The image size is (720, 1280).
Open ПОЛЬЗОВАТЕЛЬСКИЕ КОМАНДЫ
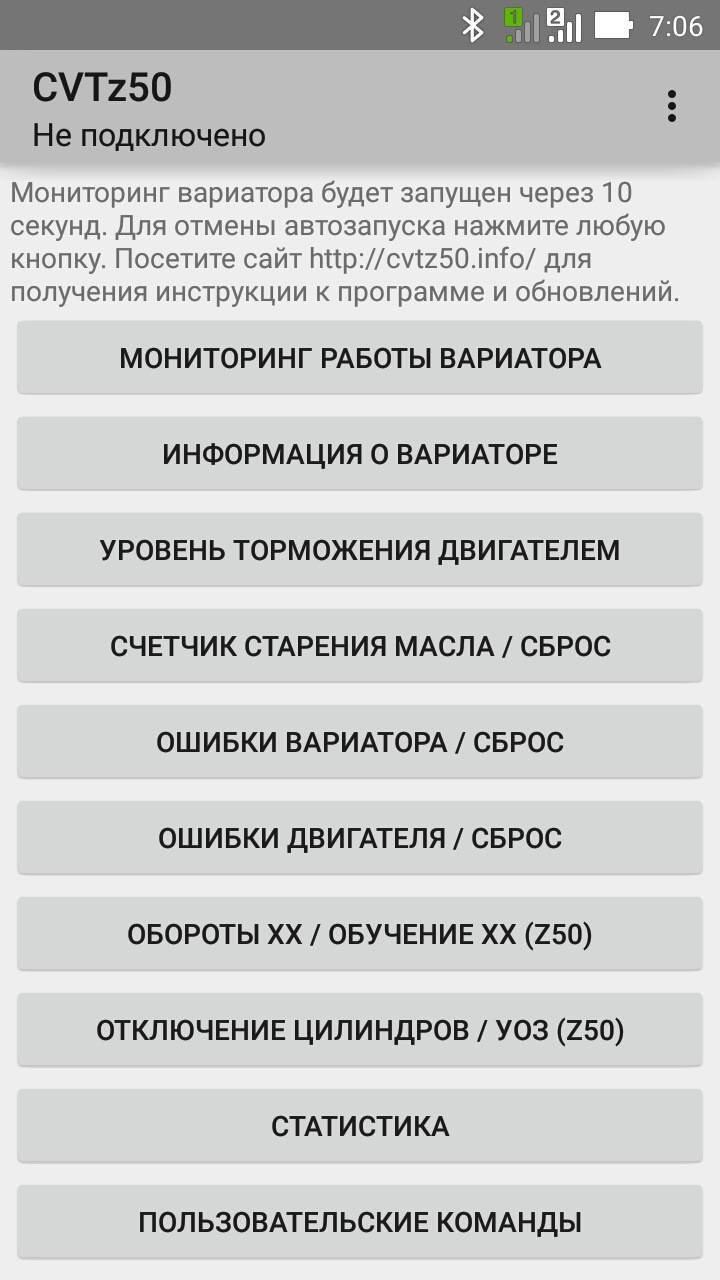coord(360,1222)
